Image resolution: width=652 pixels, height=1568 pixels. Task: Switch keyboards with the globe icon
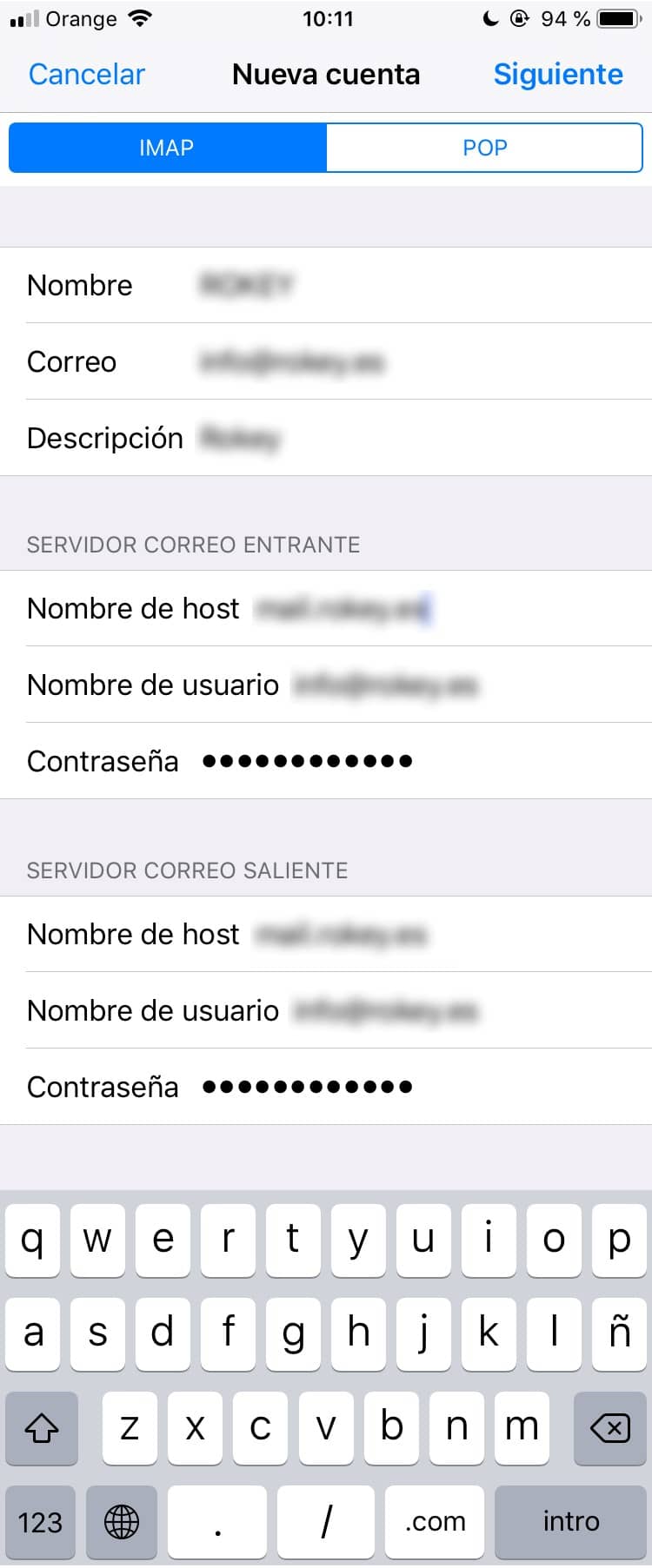[x=121, y=1522]
